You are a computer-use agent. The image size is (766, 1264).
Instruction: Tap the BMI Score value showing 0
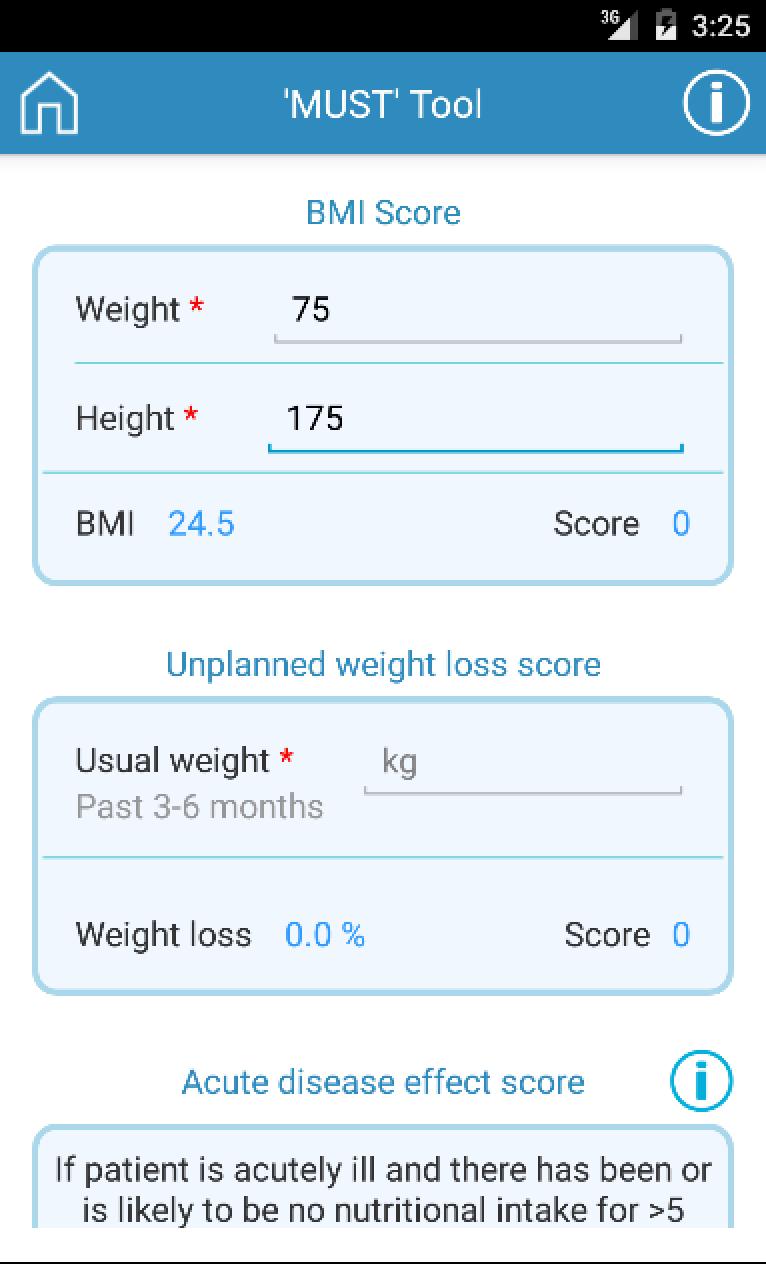680,523
